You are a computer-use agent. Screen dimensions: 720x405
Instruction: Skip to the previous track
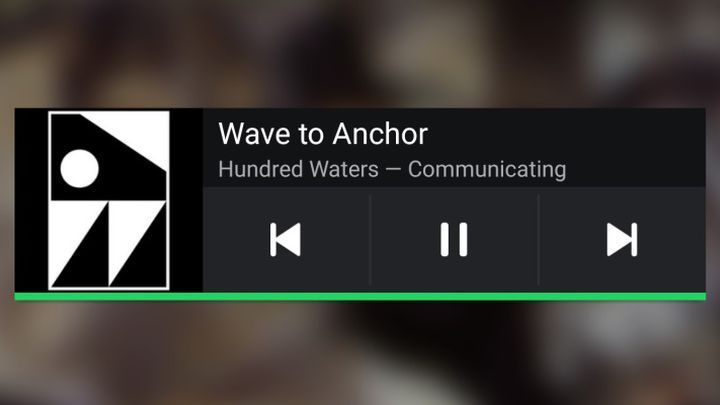click(286, 240)
